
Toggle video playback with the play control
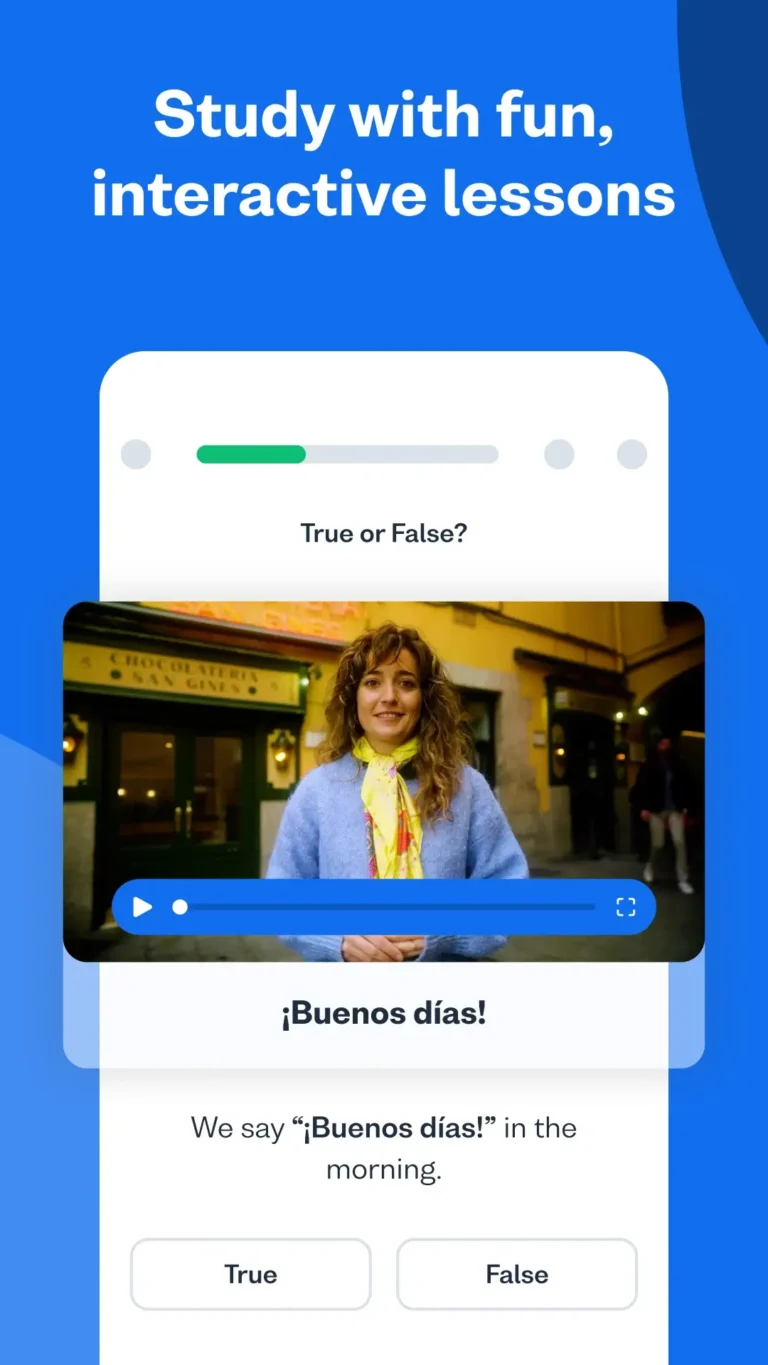click(142, 907)
